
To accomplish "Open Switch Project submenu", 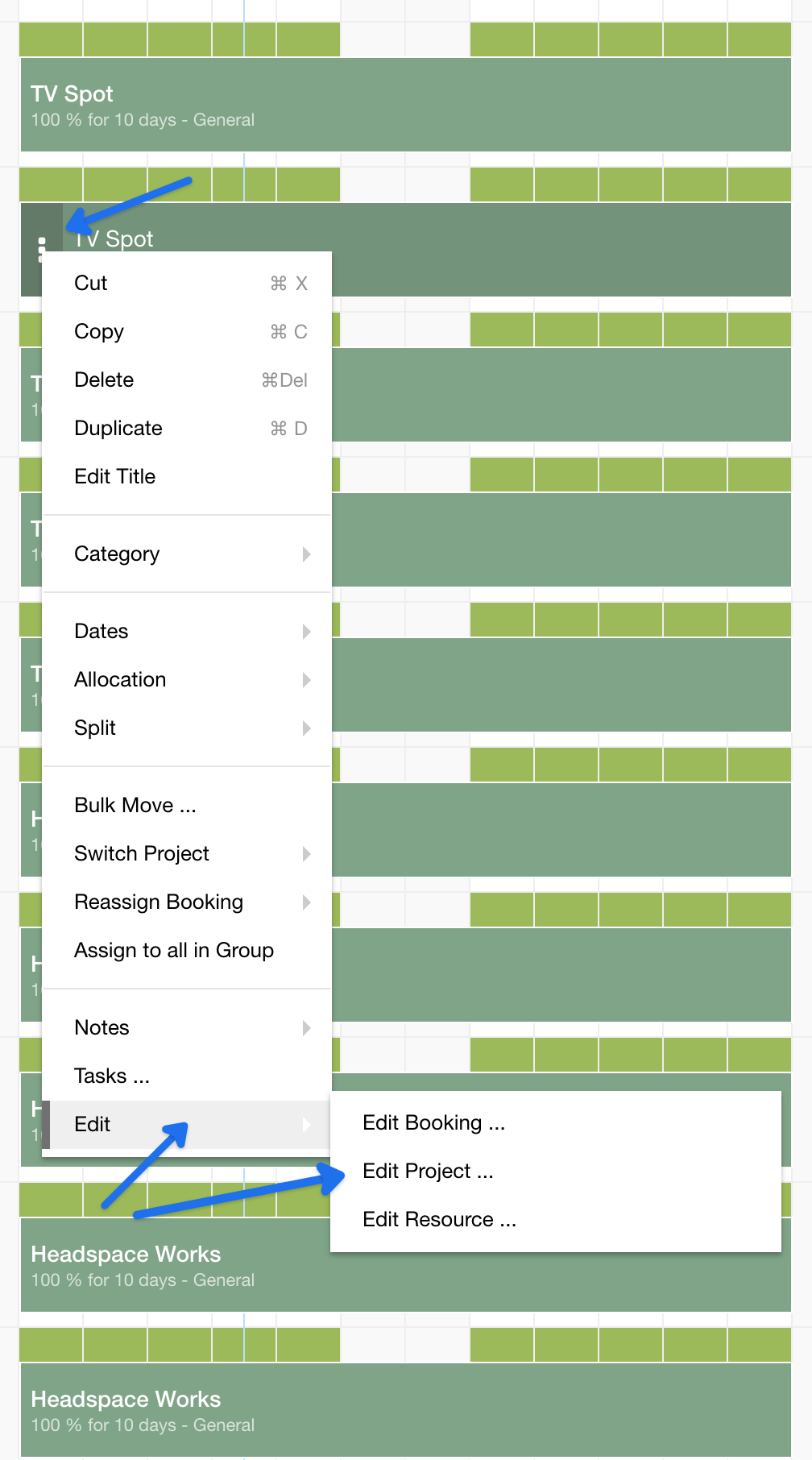I will (x=187, y=854).
